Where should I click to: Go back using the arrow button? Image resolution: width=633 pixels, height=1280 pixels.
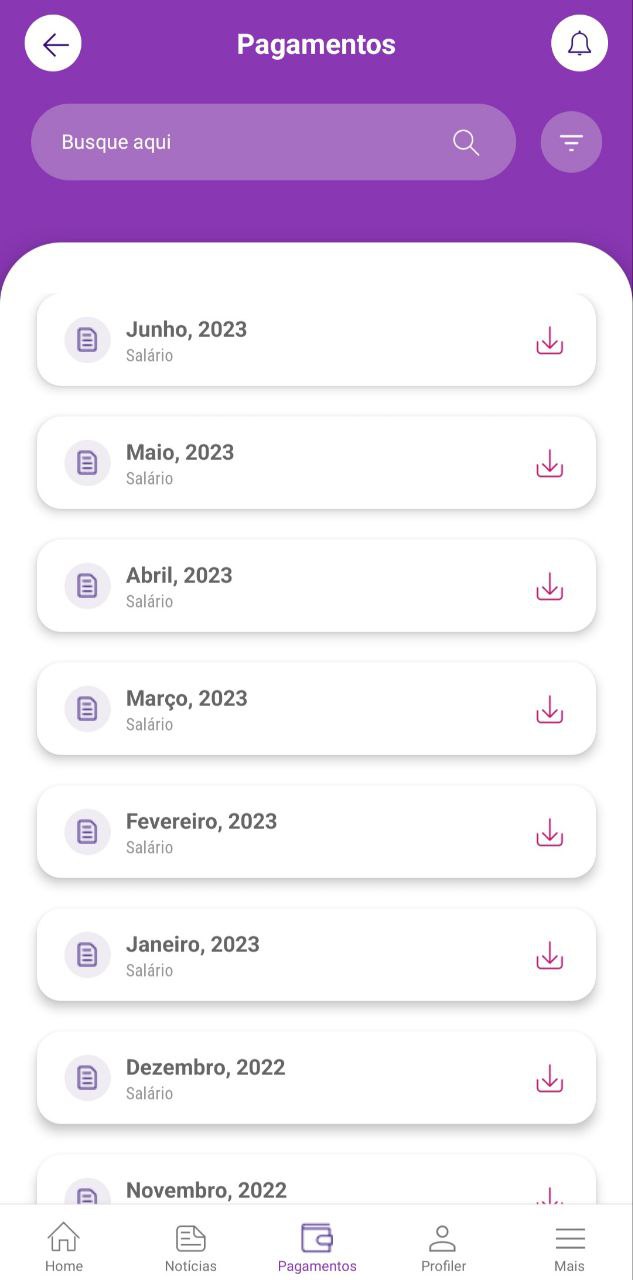pos(53,44)
